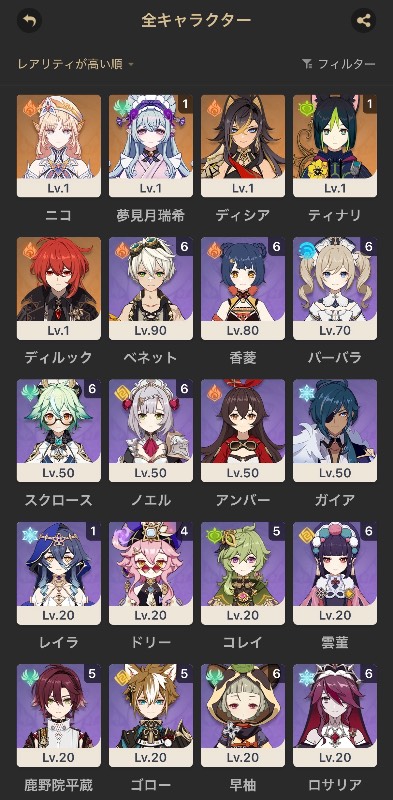
Task: Select the ディシア character card
Action: (242, 146)
